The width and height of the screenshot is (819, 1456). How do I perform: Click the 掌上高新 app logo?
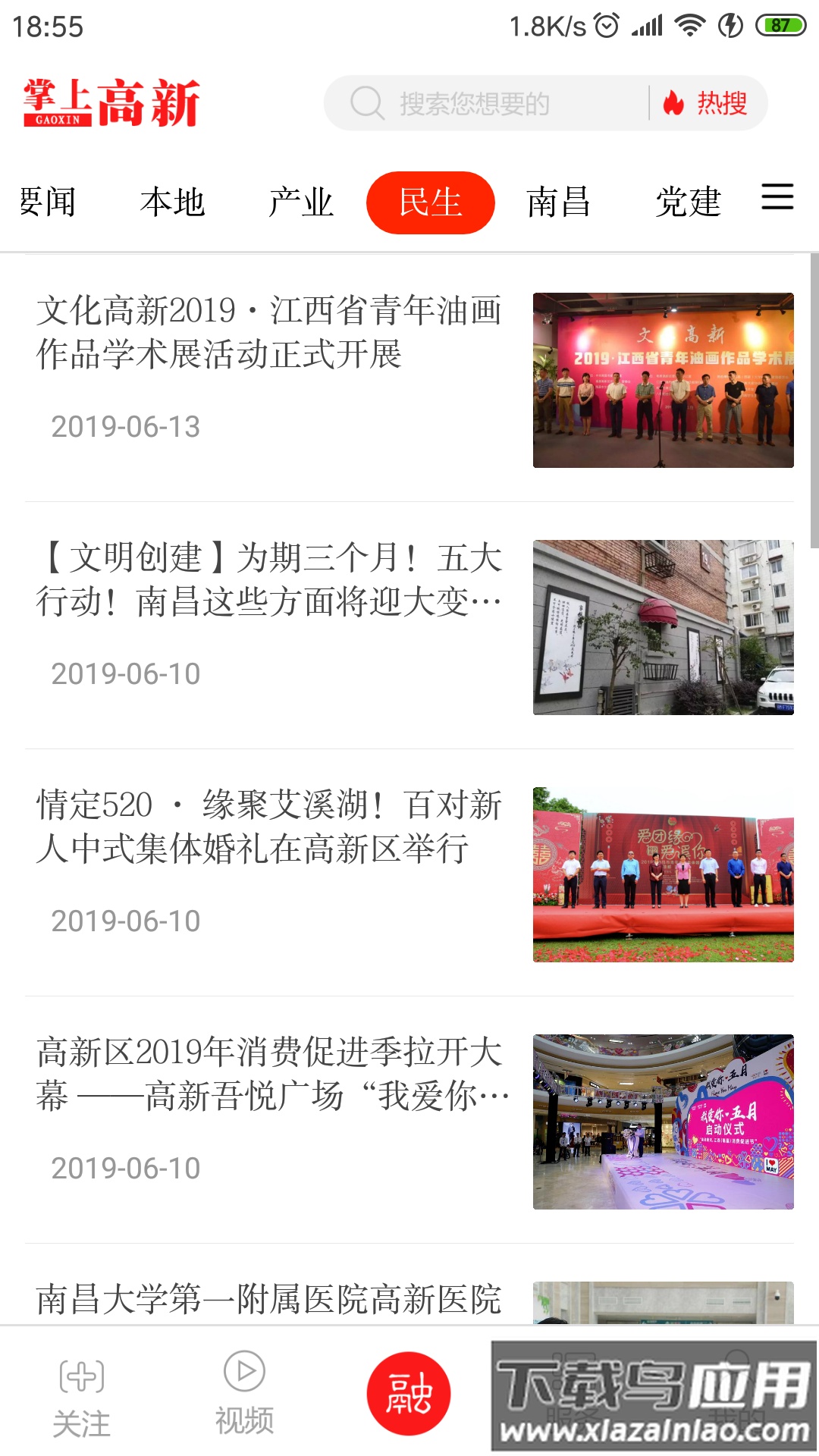110,102
